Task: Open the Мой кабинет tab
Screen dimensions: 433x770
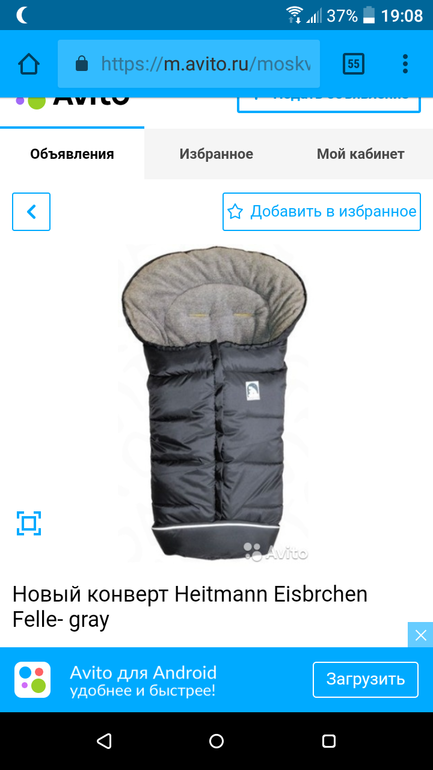Action: coord(360,154)
